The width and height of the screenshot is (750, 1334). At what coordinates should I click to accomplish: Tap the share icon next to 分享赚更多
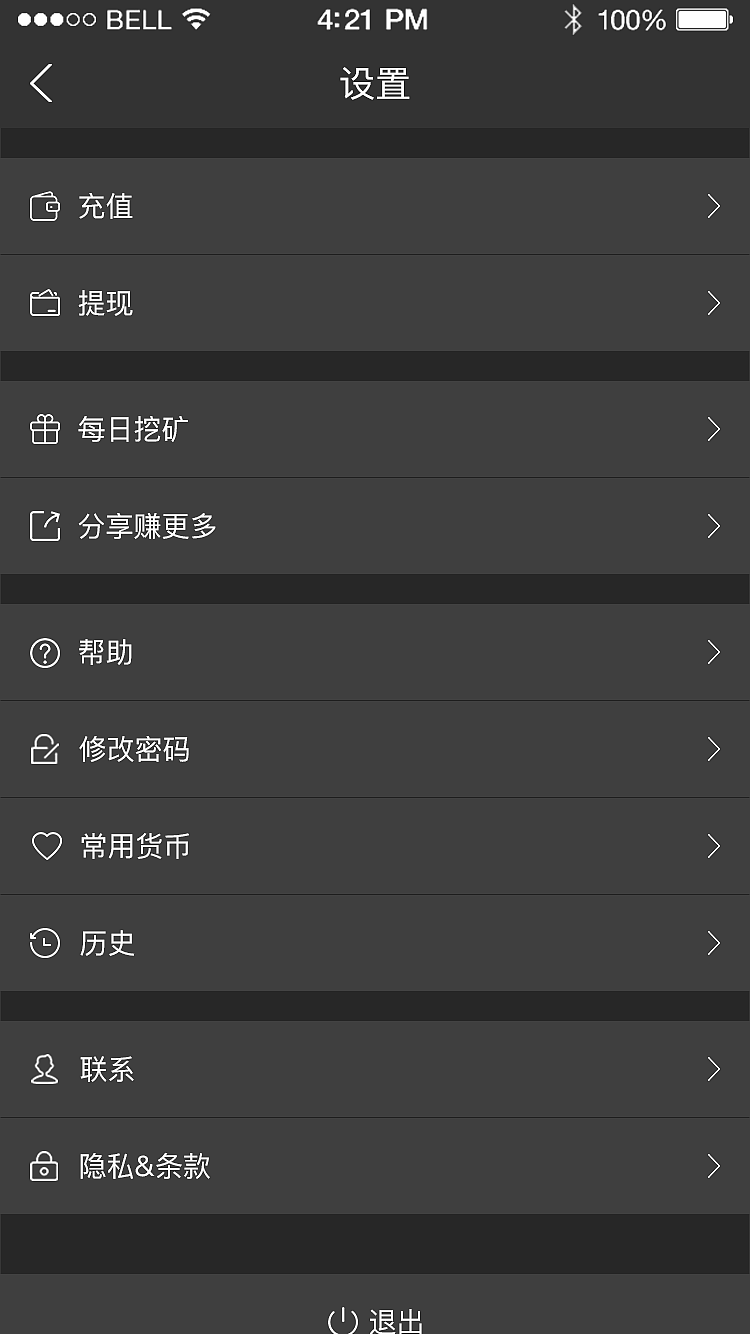coord(45,526)
